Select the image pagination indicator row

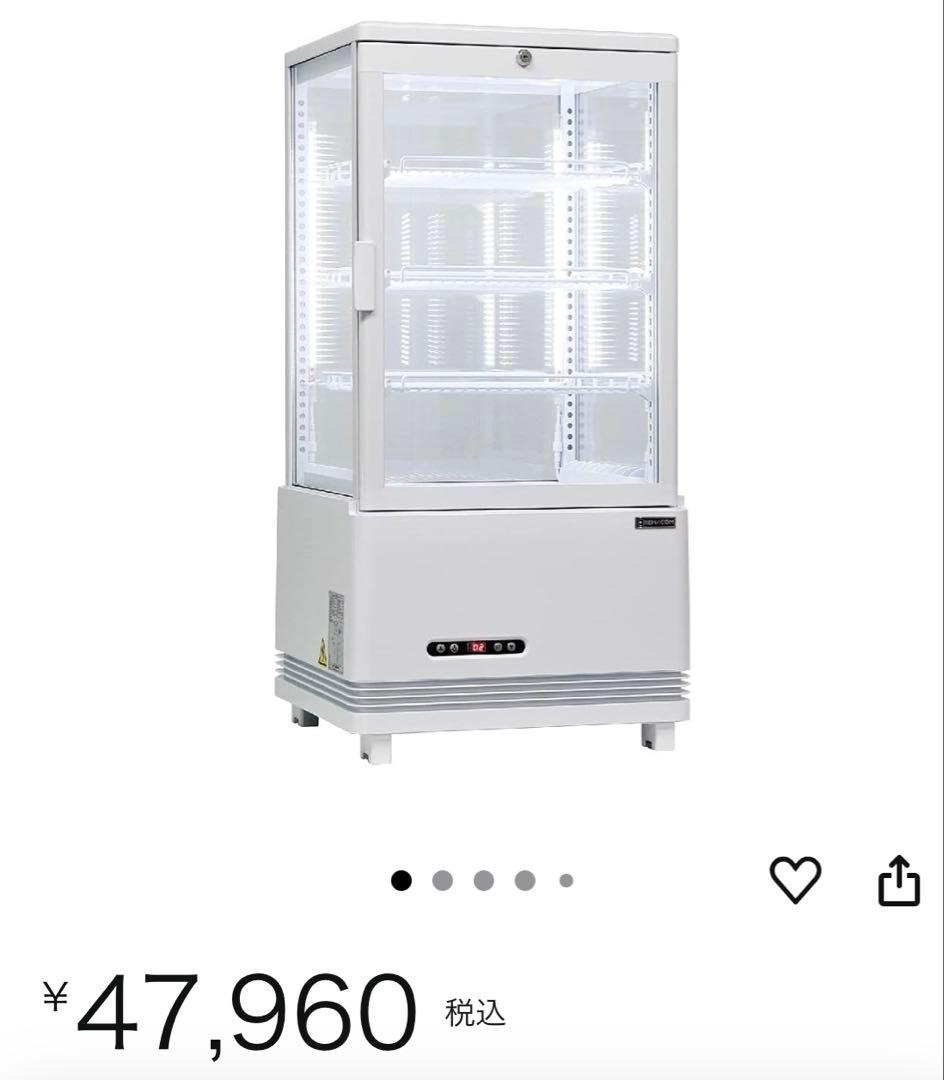point(484,881)
